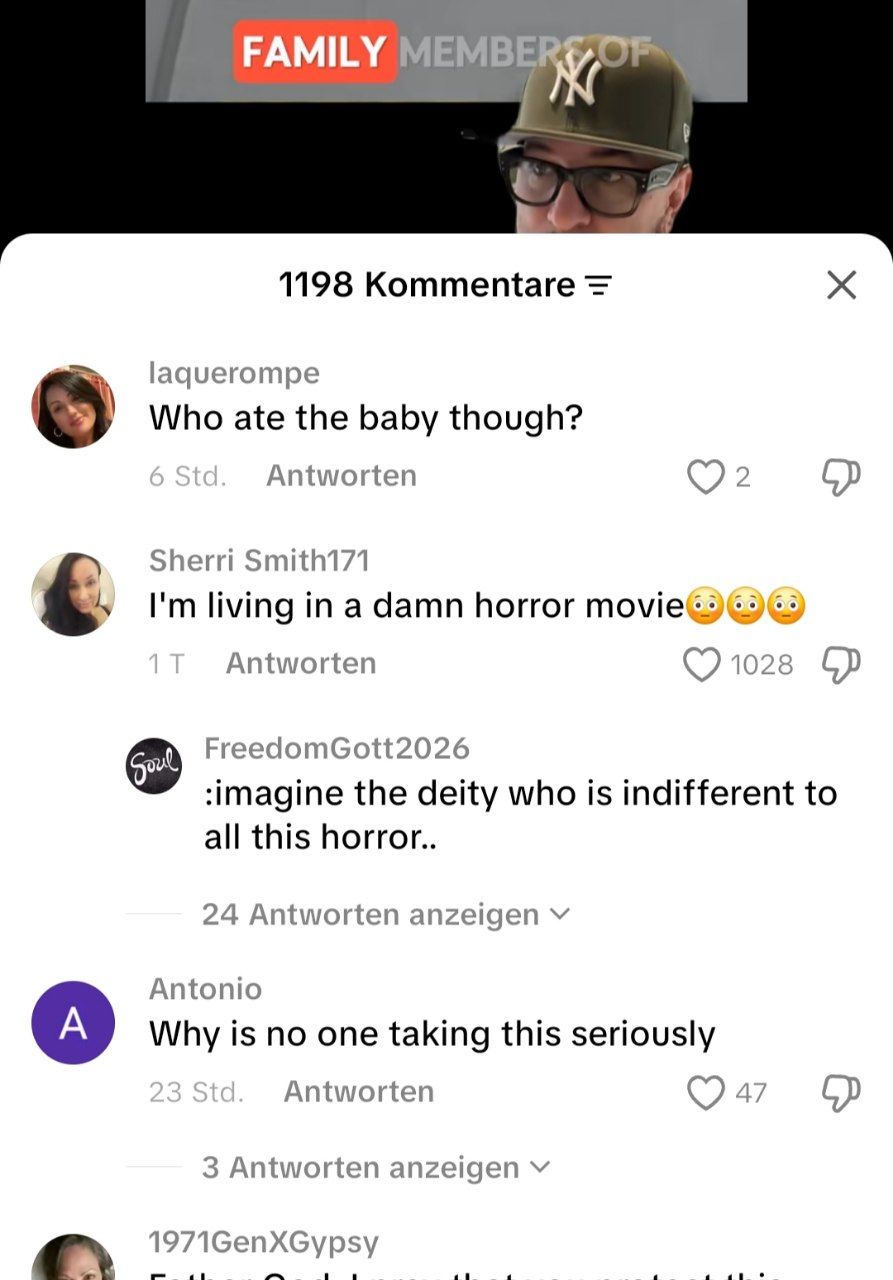Reply to laquerompe's comment
The height and width of the screenshot is (1280, 893).
pyautogui.click(x=341, y=476)
